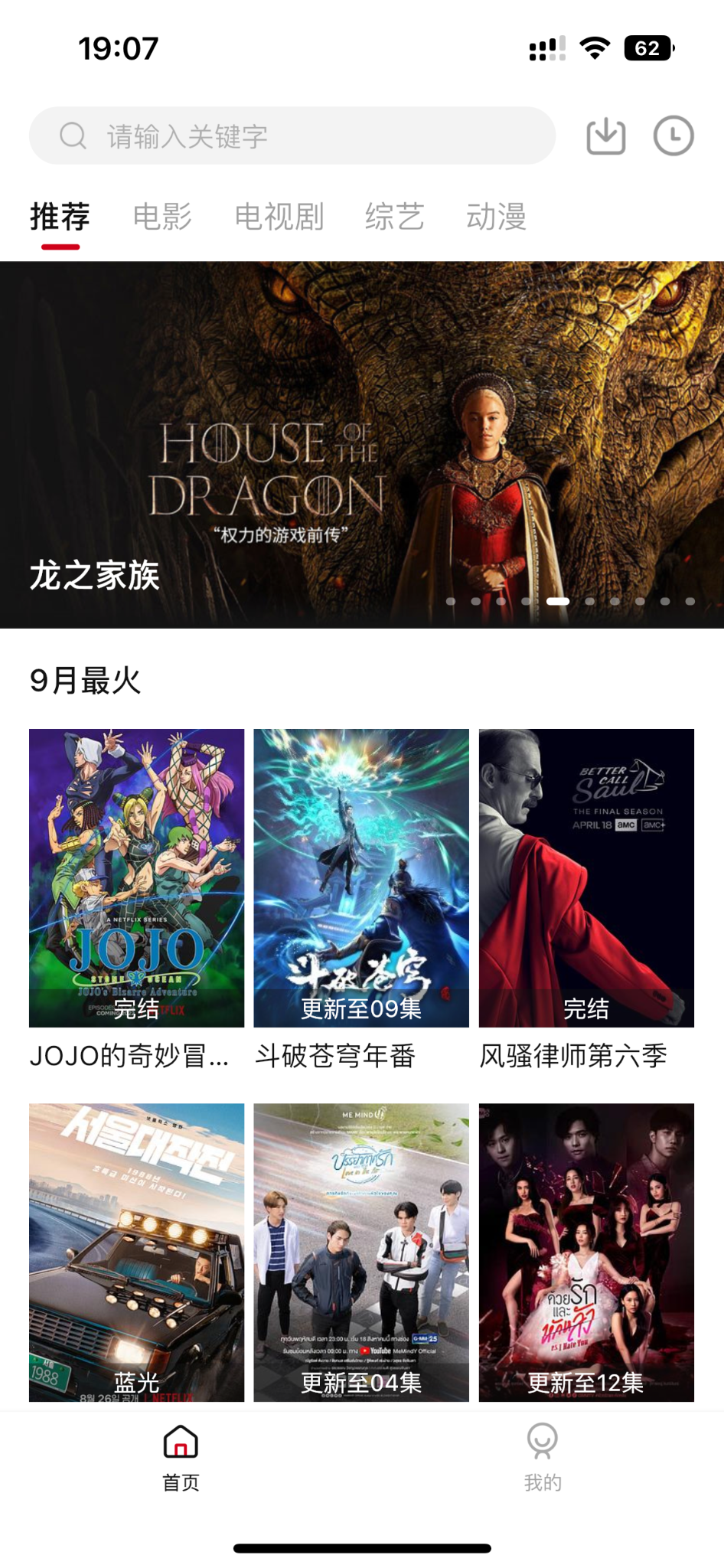Open 斗破苍穹年番
The image size is (724, 1568).
click(361, 877)
